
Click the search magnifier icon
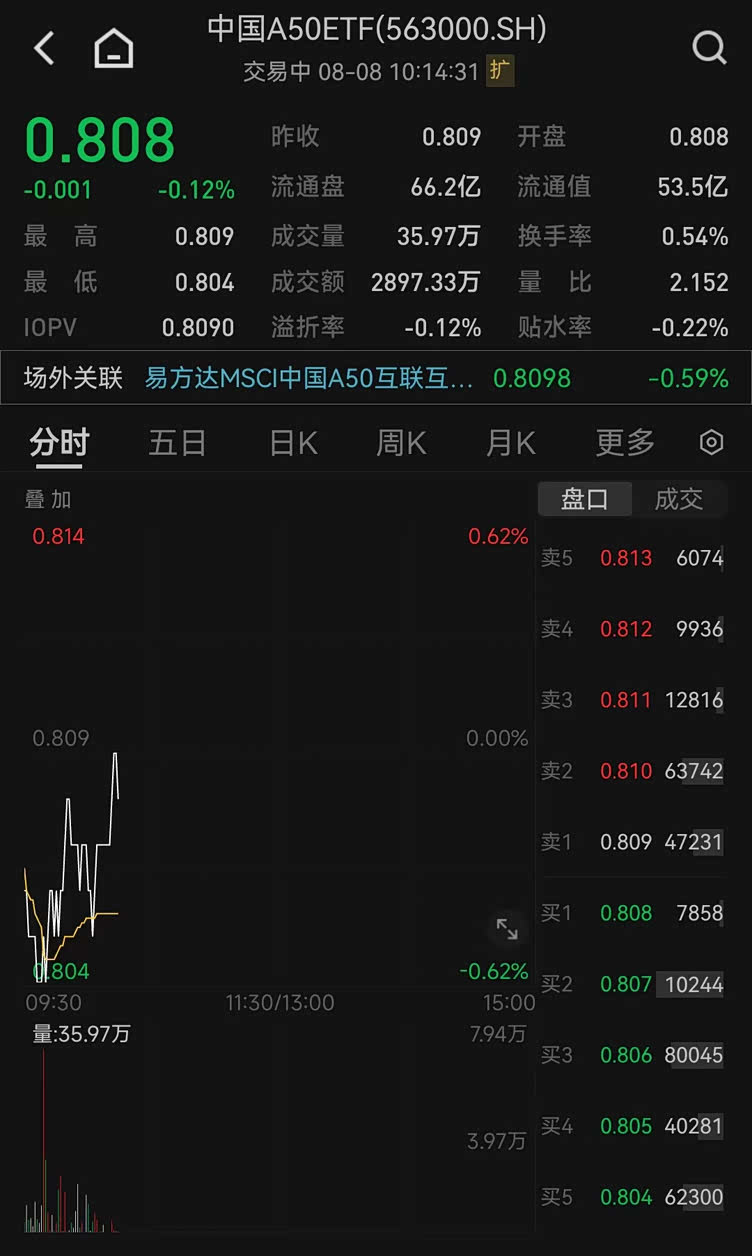708,47
